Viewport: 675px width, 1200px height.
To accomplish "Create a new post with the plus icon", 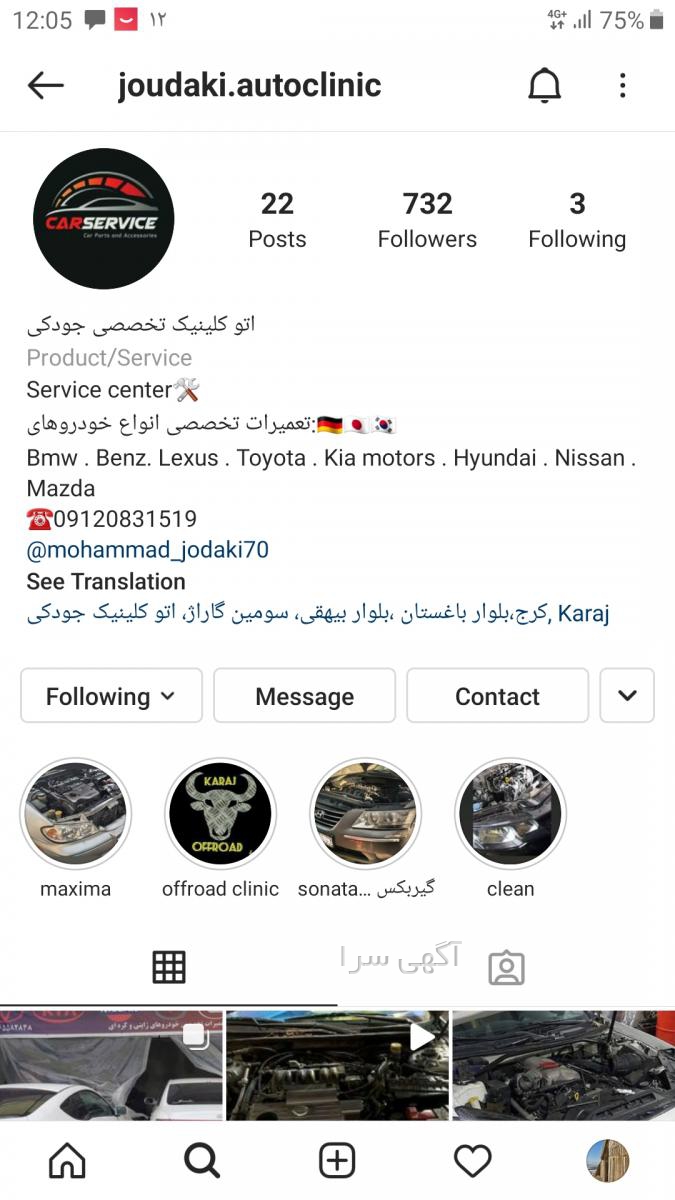I will 337,1160.
